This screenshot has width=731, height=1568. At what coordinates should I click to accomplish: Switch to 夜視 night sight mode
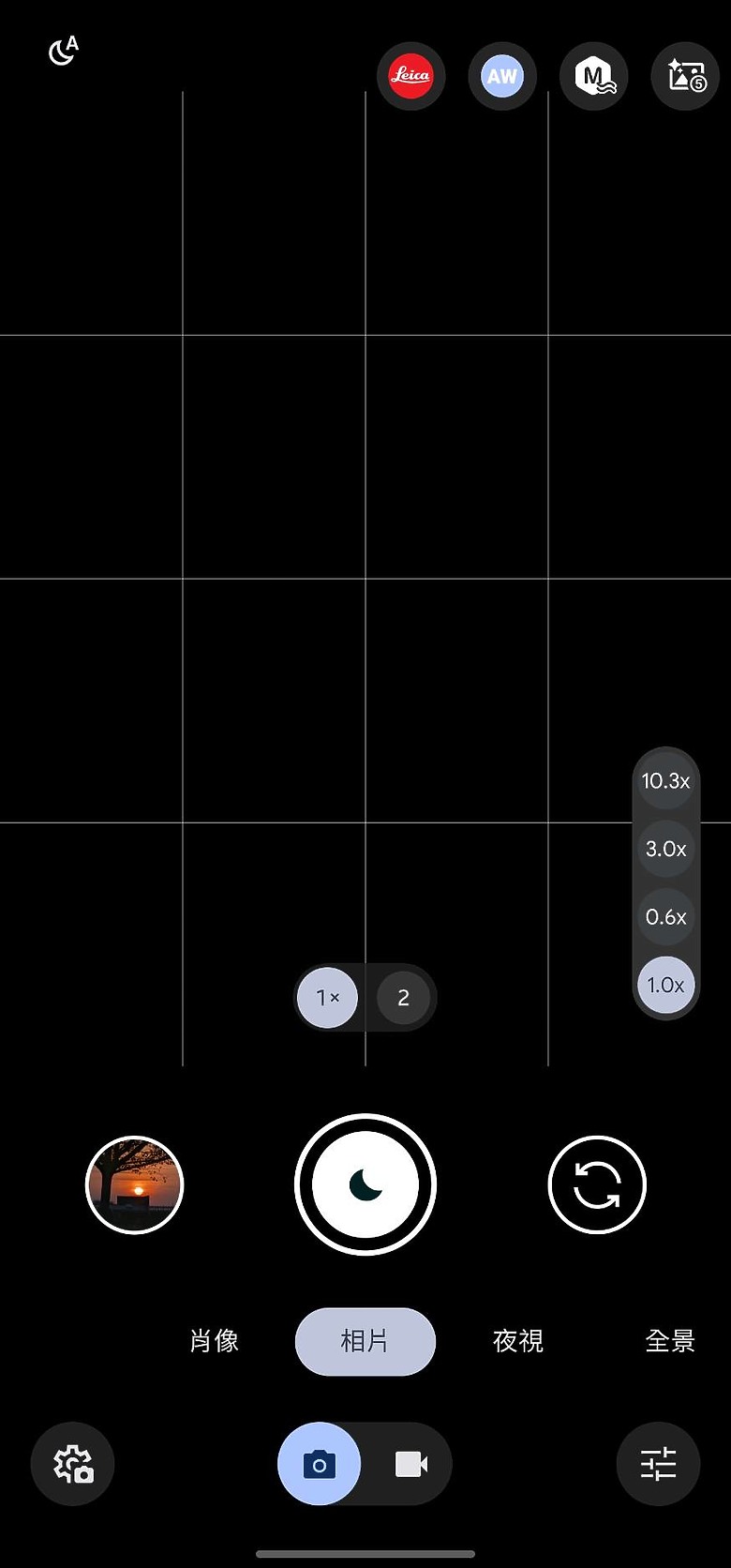click(517, 1341)
